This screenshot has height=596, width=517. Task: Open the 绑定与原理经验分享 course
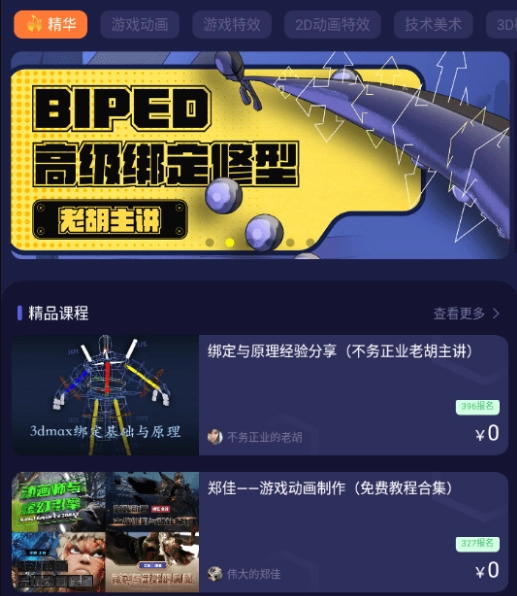pos(260,395)
